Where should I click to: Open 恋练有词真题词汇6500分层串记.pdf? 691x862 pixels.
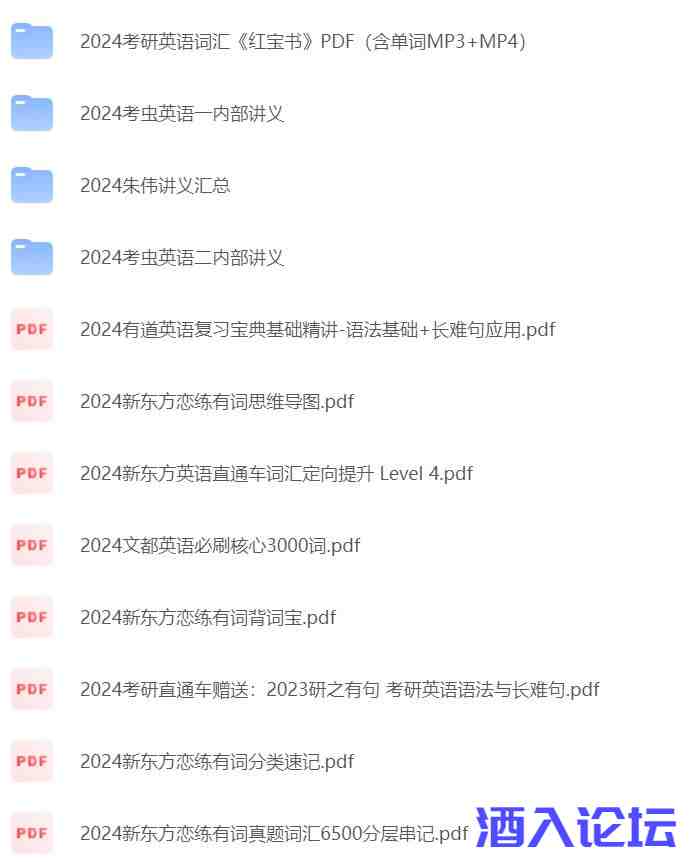tap(274, 833)
